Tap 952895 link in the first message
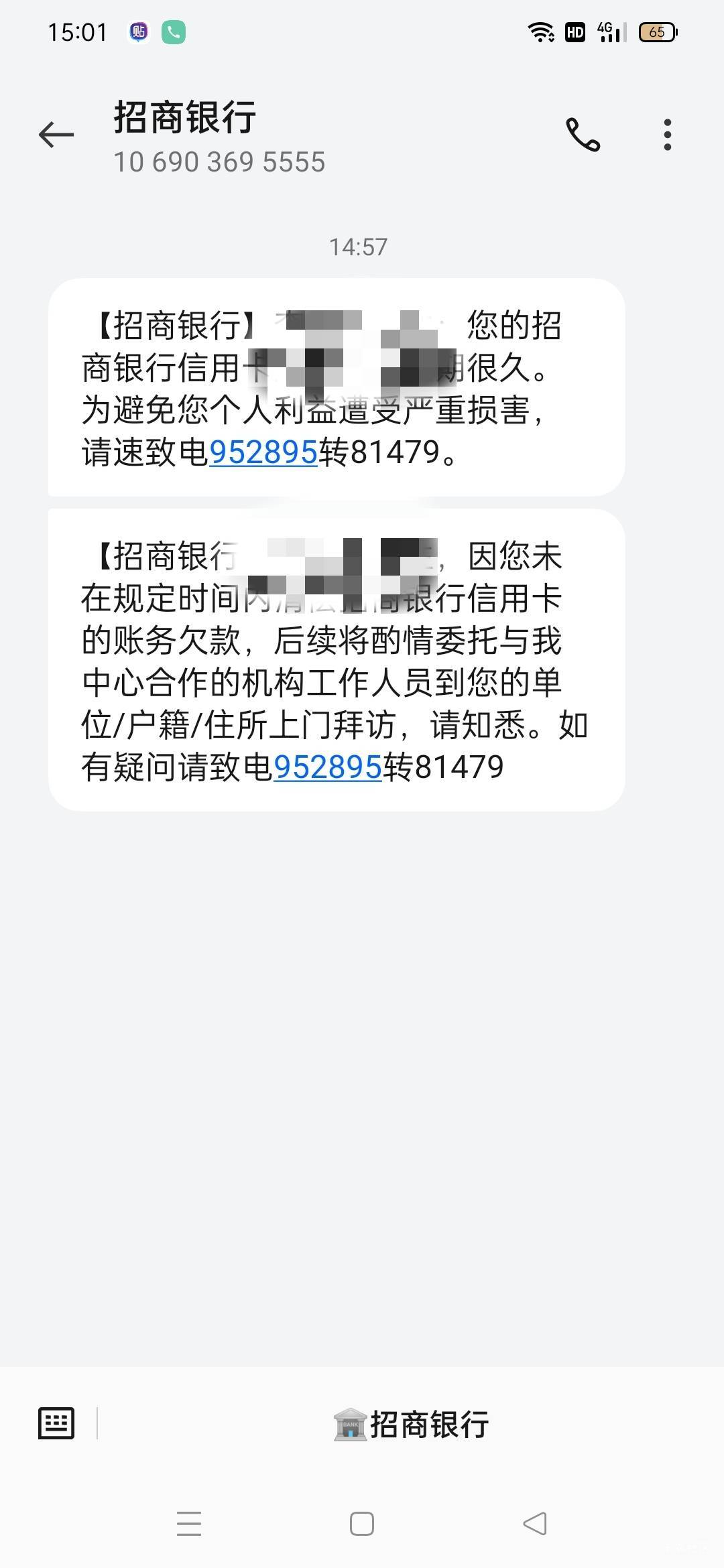The image size is (724, 1568). pyautogui.click(x=263, y=452)
